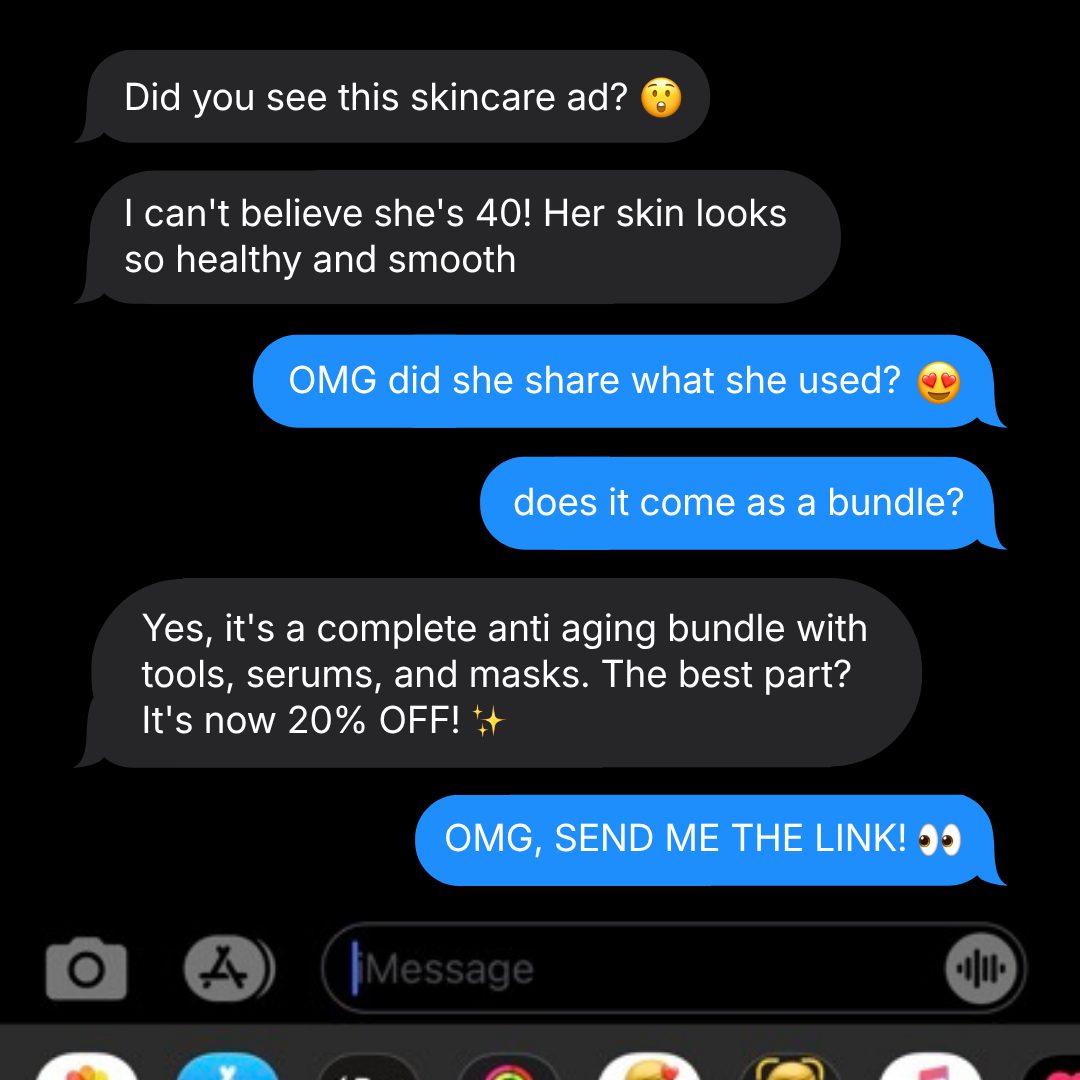The height and width of the screenshot is (1080, 1080).
Task: Record an audio message
Action: click(x=981, y=968)
